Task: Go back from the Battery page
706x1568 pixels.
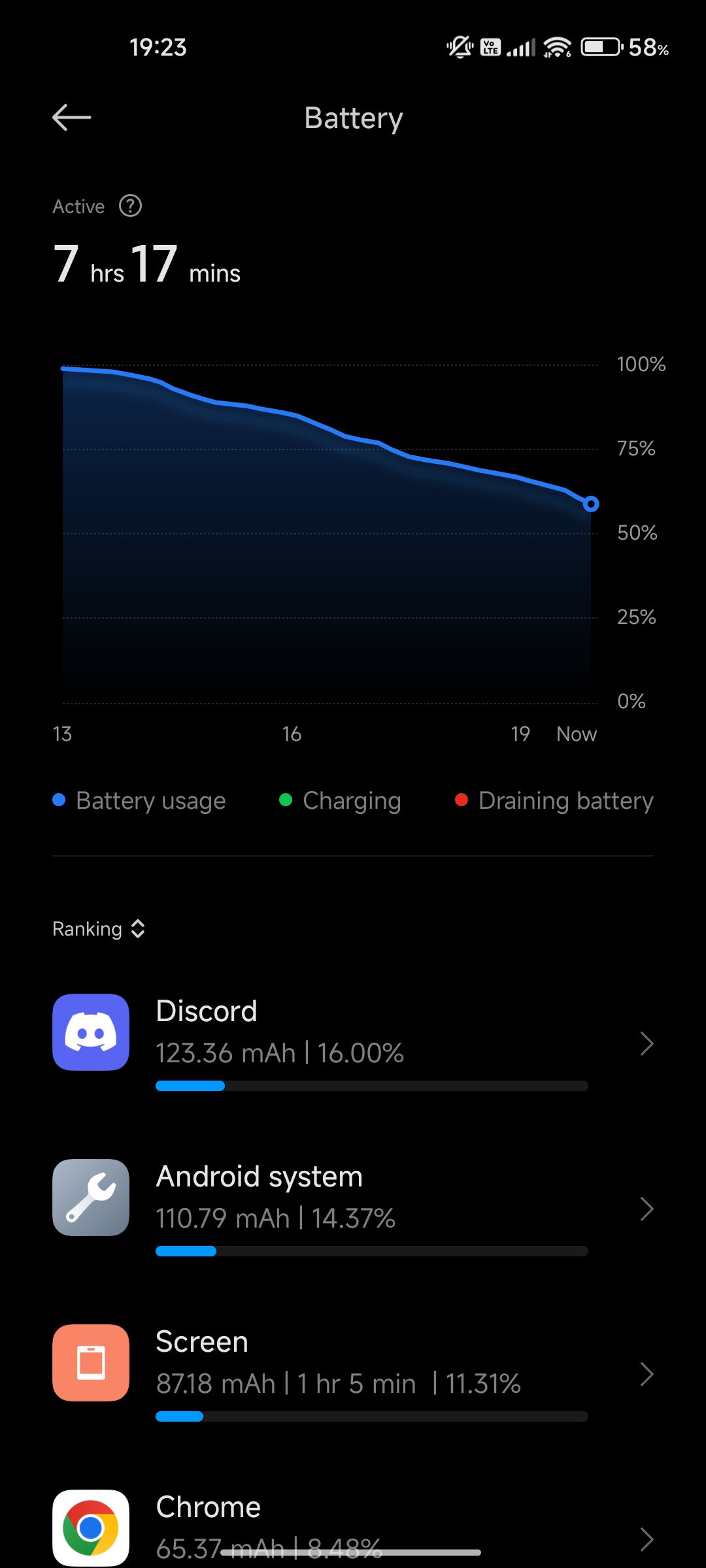Action: point(72,118)
